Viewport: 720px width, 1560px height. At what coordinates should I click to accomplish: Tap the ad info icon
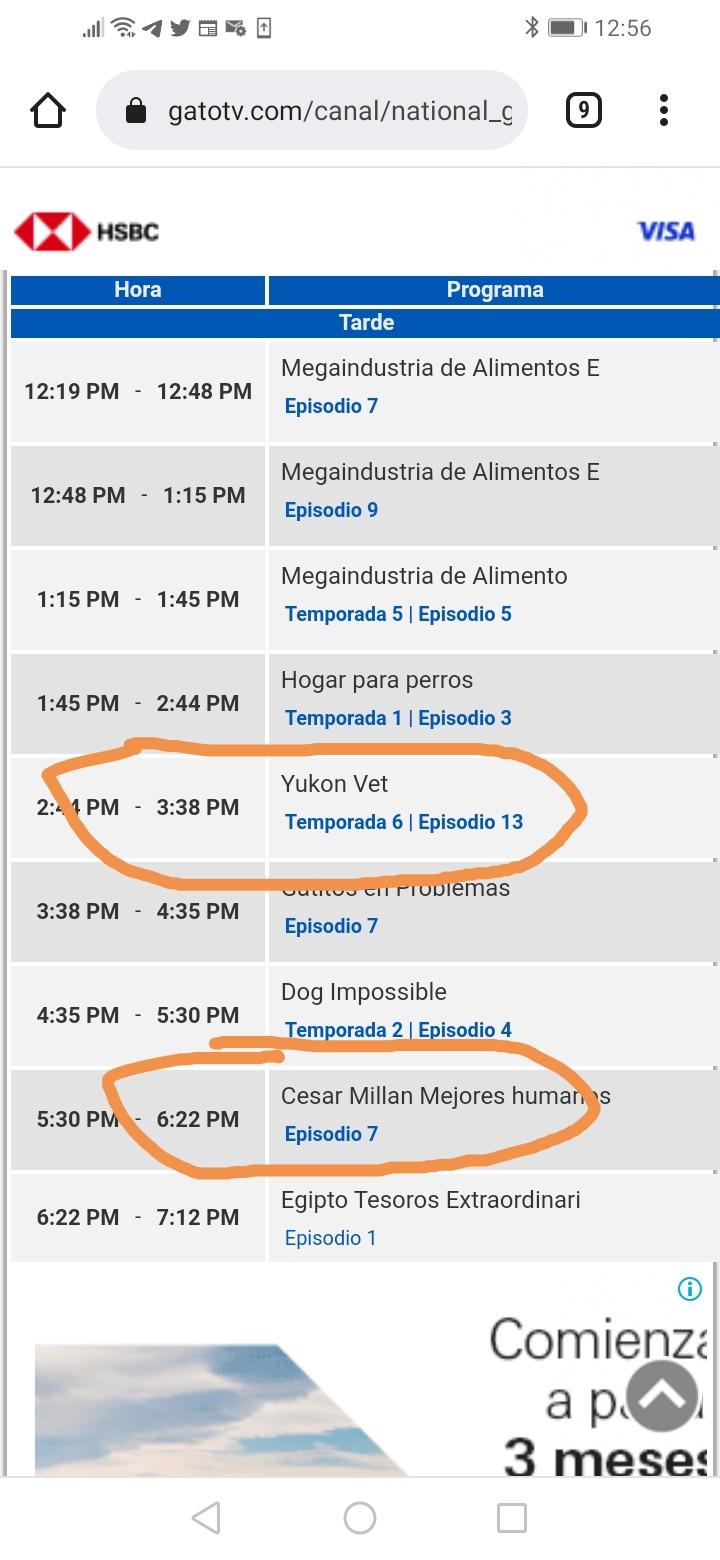(690, 1289)
